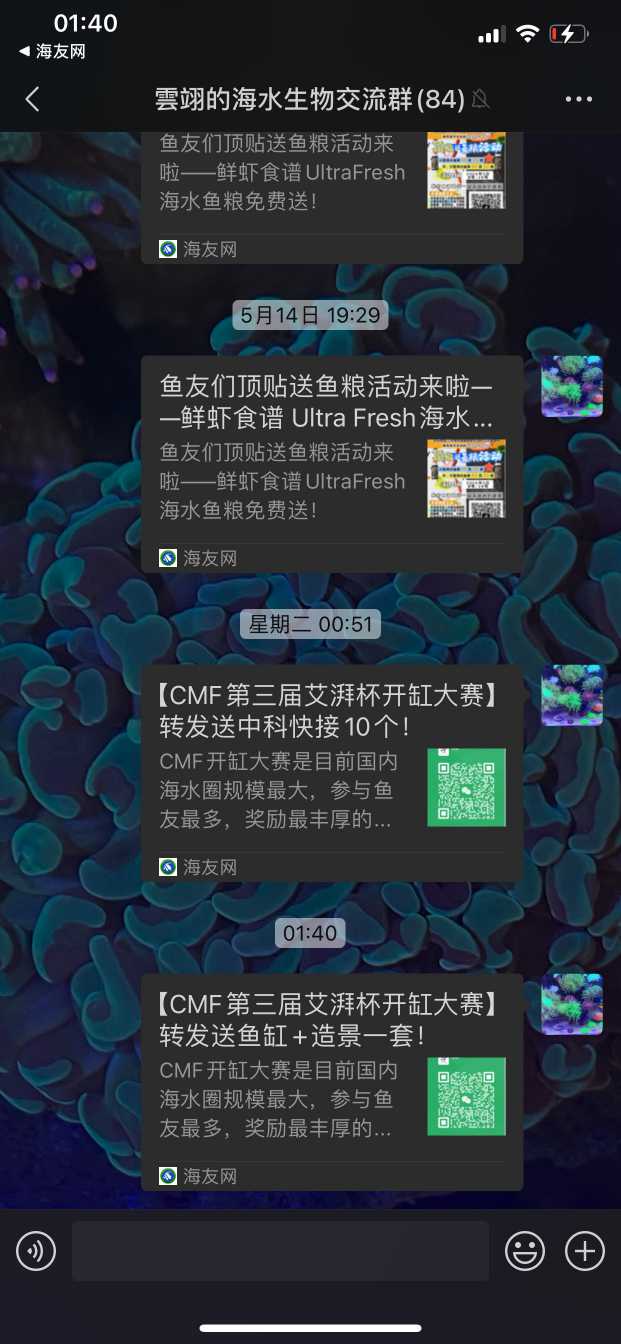Open the 转发送鱼缸+造景一套 contest link card
This screenshot has height=1344, width=621.
tap(331, 1080)
